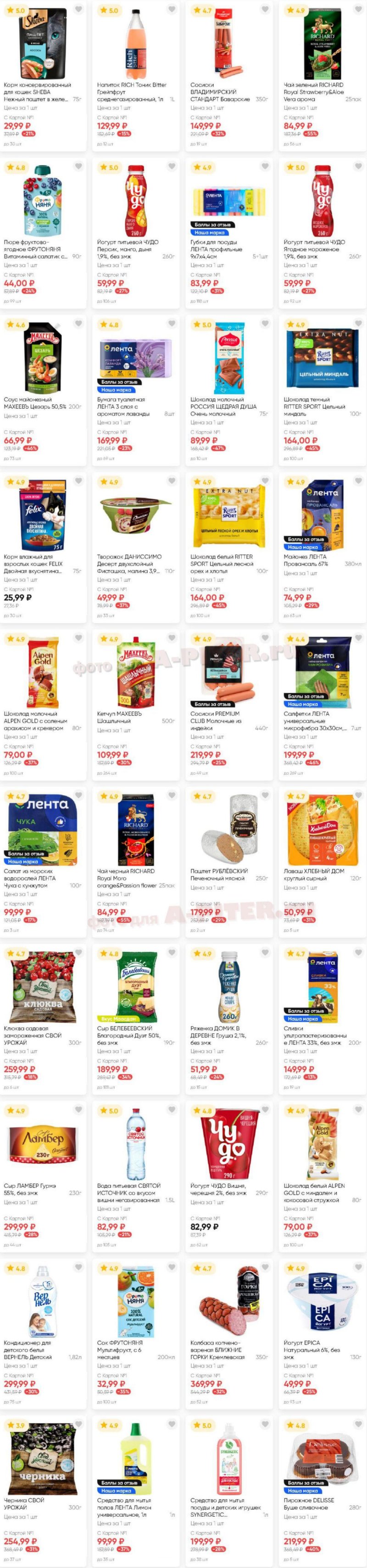Favorite the ЛЕНТА Провансаль mayonnaise
Screen dimensions: 367x1568
pyautogui.click(x=358, y=481)
